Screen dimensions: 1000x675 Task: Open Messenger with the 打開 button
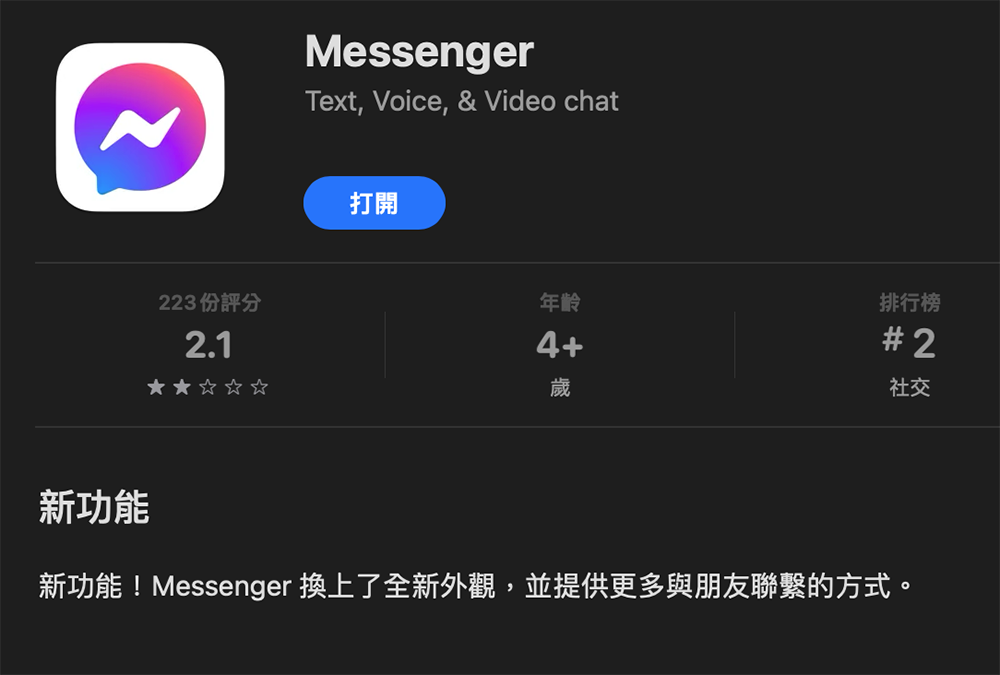(374, 203)
